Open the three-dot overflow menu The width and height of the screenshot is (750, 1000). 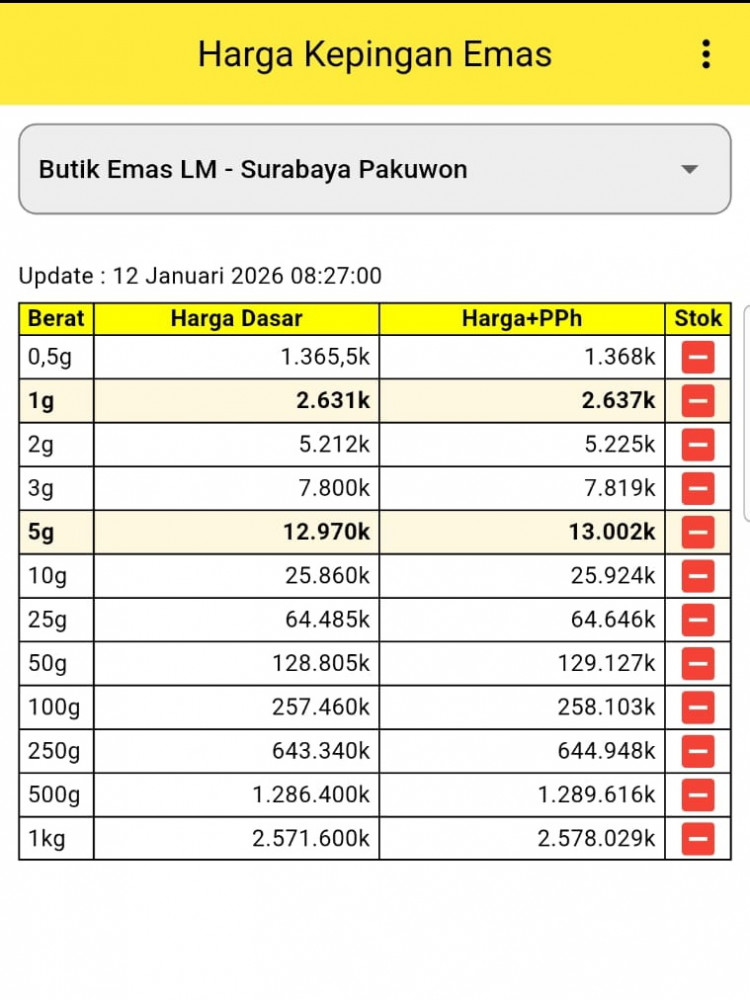706,54
